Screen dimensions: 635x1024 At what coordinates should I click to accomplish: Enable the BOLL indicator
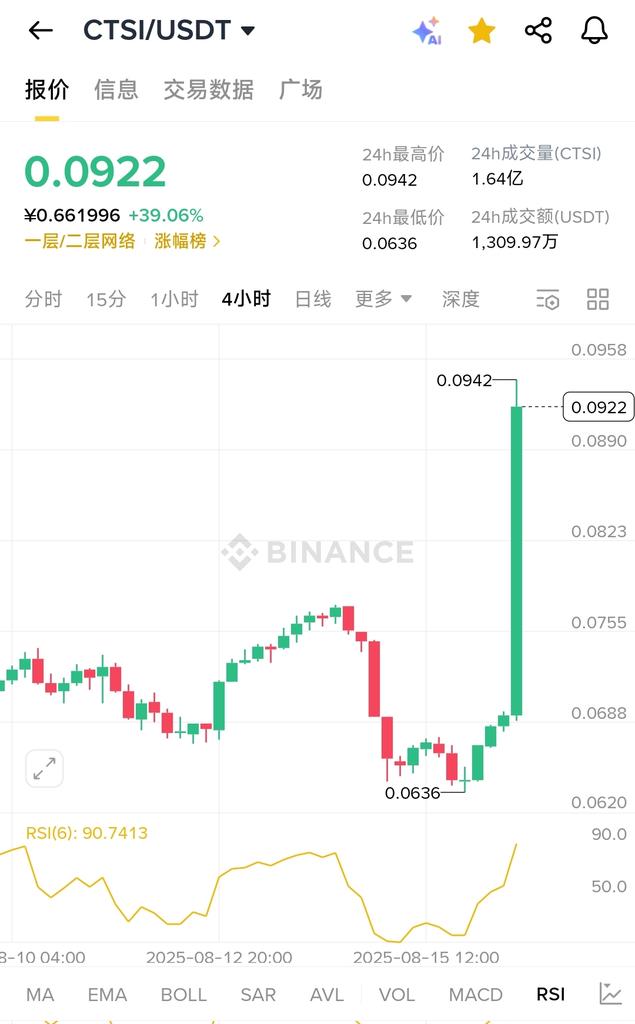[183, 994]
